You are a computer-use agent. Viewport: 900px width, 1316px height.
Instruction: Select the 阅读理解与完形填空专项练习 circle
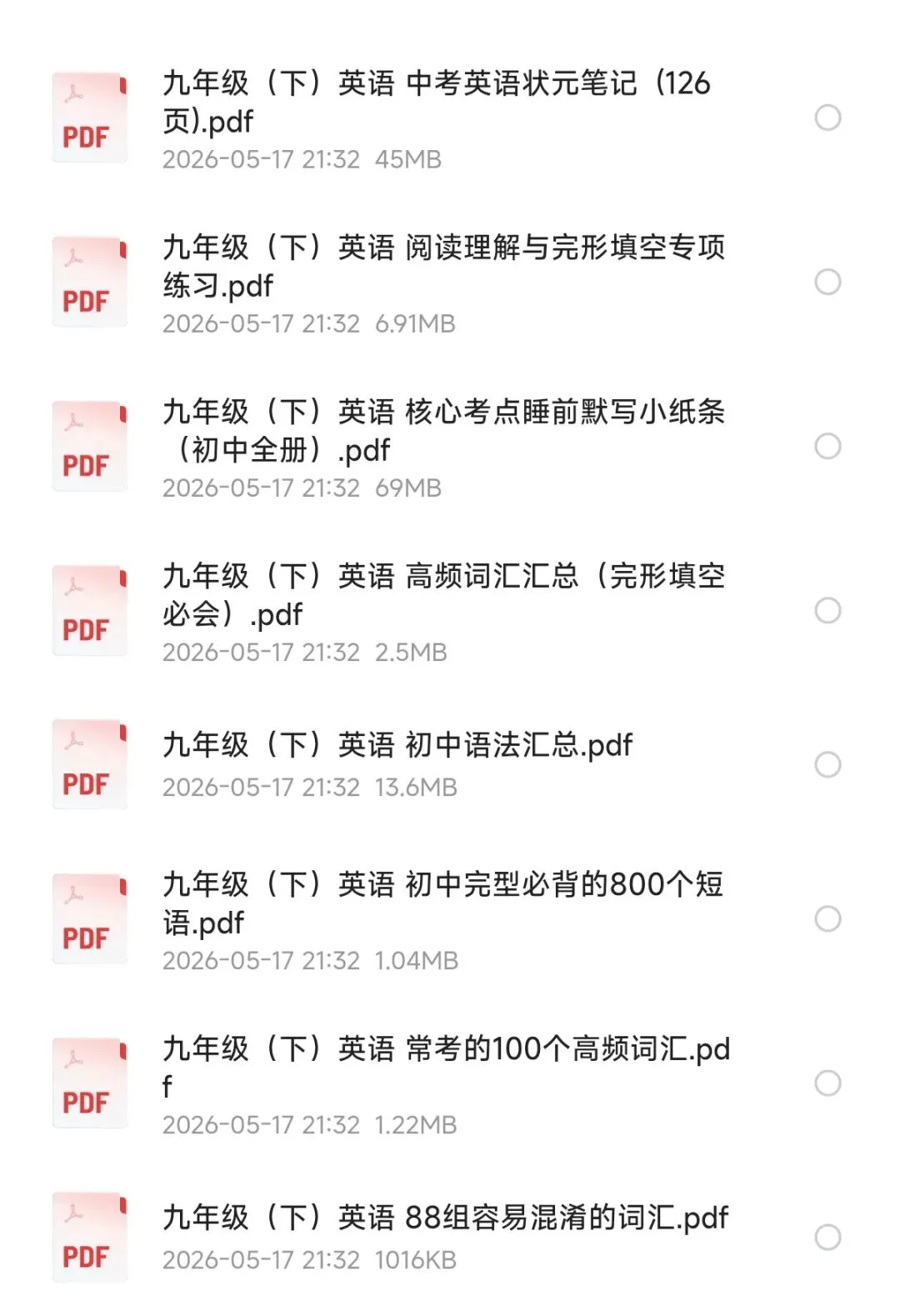tap(827, 282)
